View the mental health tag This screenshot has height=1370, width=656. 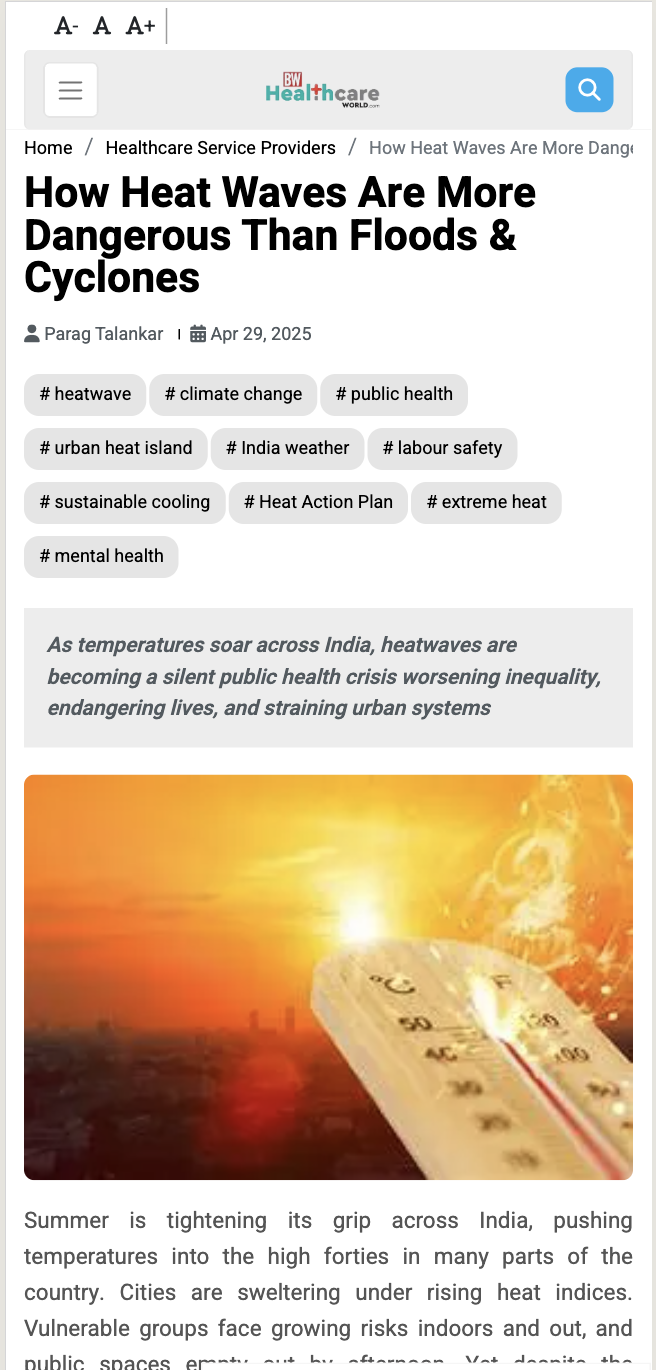click(101, 556)
